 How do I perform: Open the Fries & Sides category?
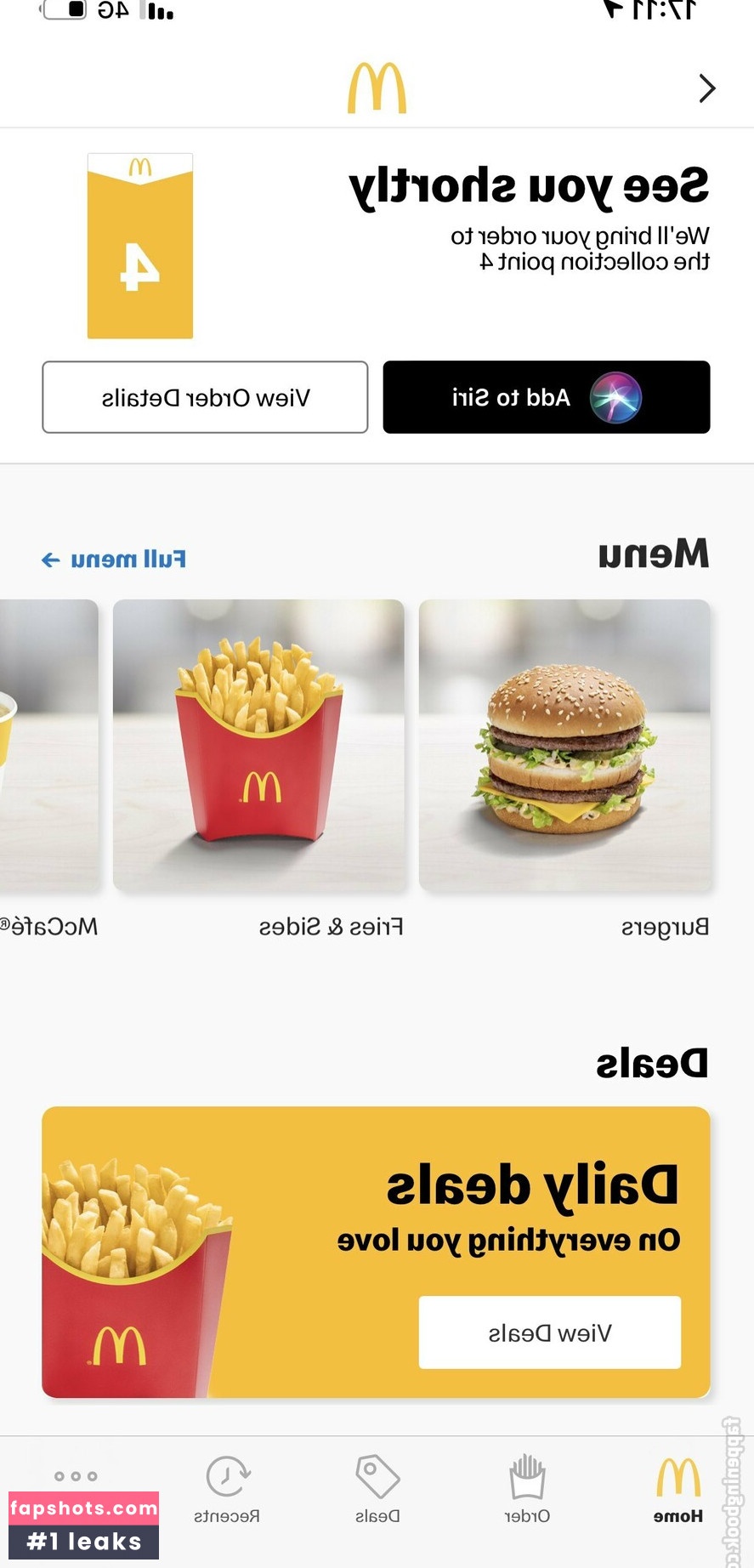(258, 746)
